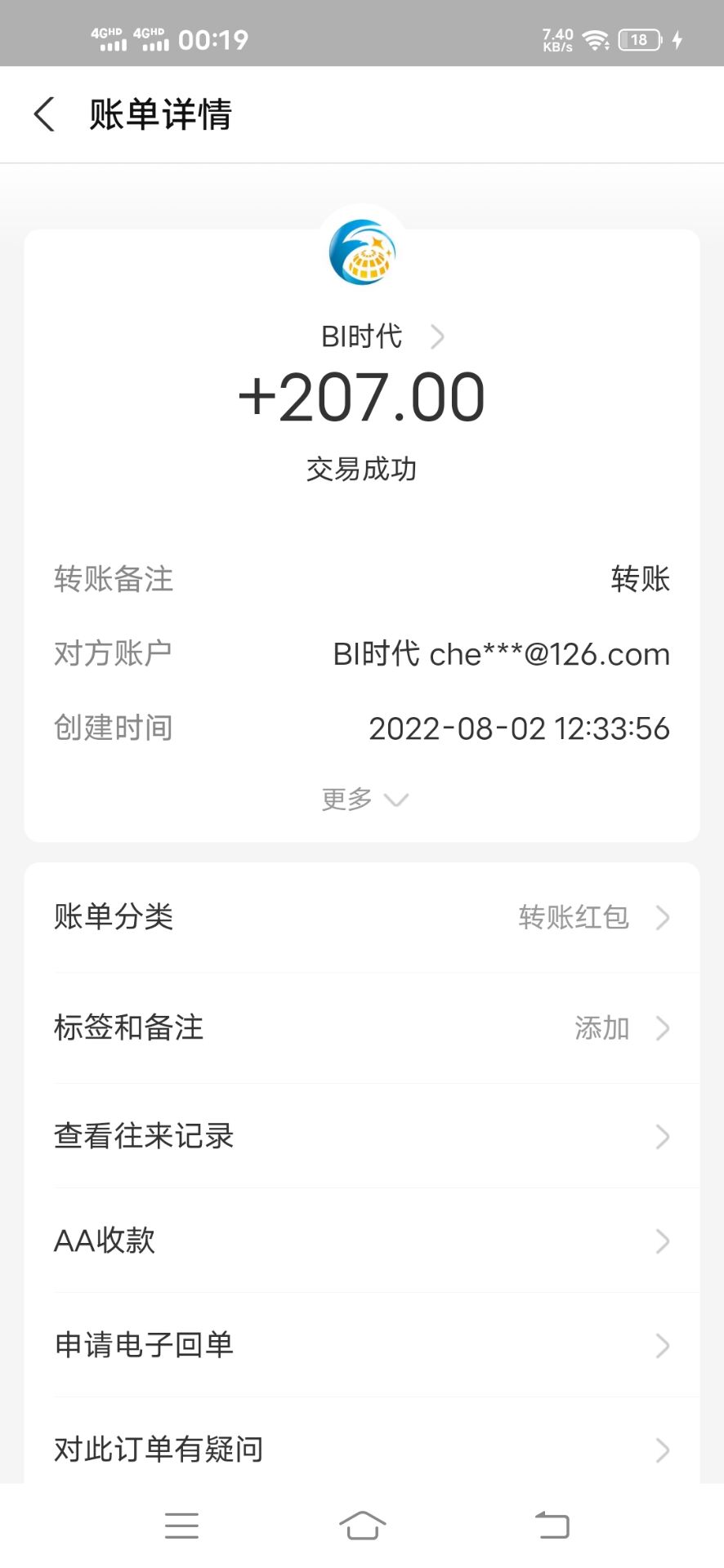The width and height of the screenshot is (724, 1568).
Task: Change 账单分类 from 转账红包
Action: coord(362,917)
